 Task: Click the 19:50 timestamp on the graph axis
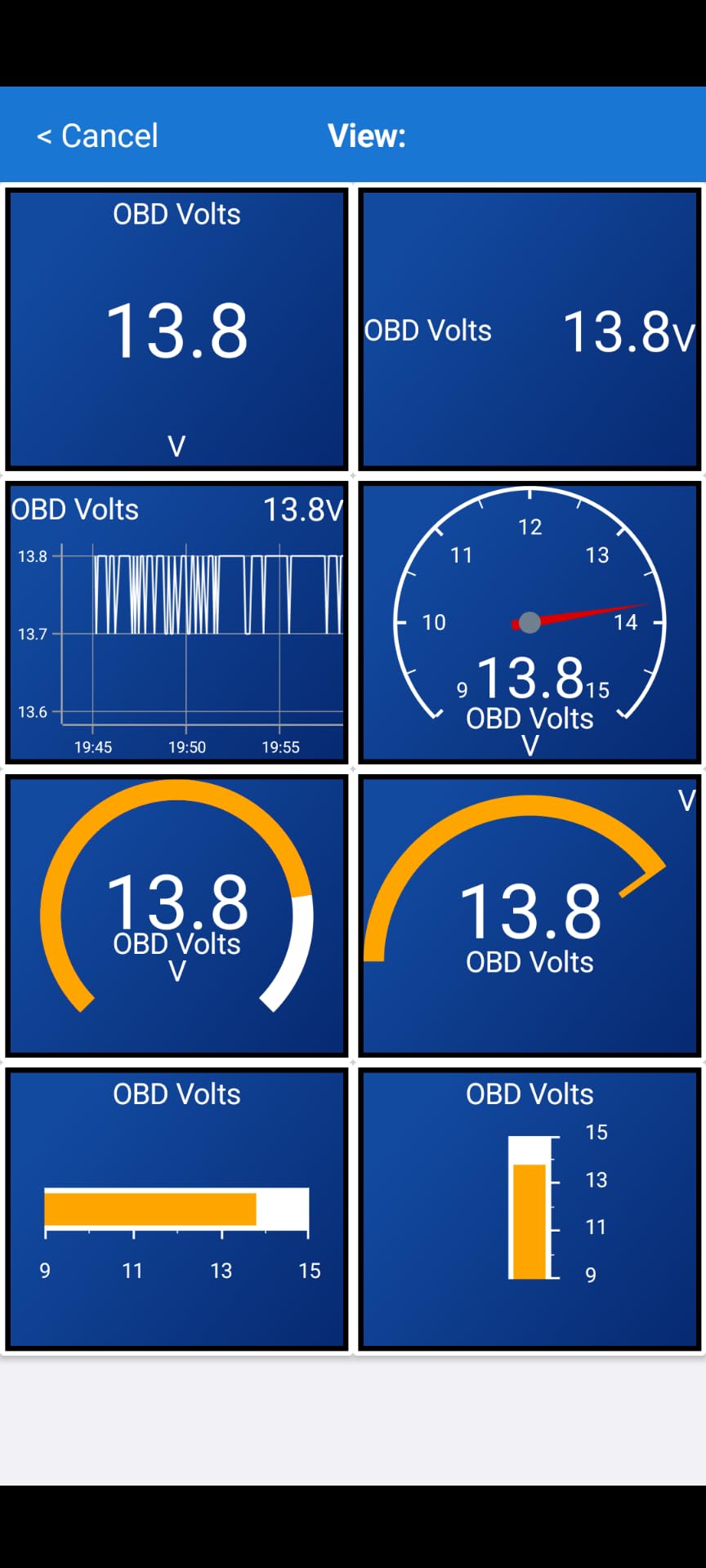click(x=187, y=746)
